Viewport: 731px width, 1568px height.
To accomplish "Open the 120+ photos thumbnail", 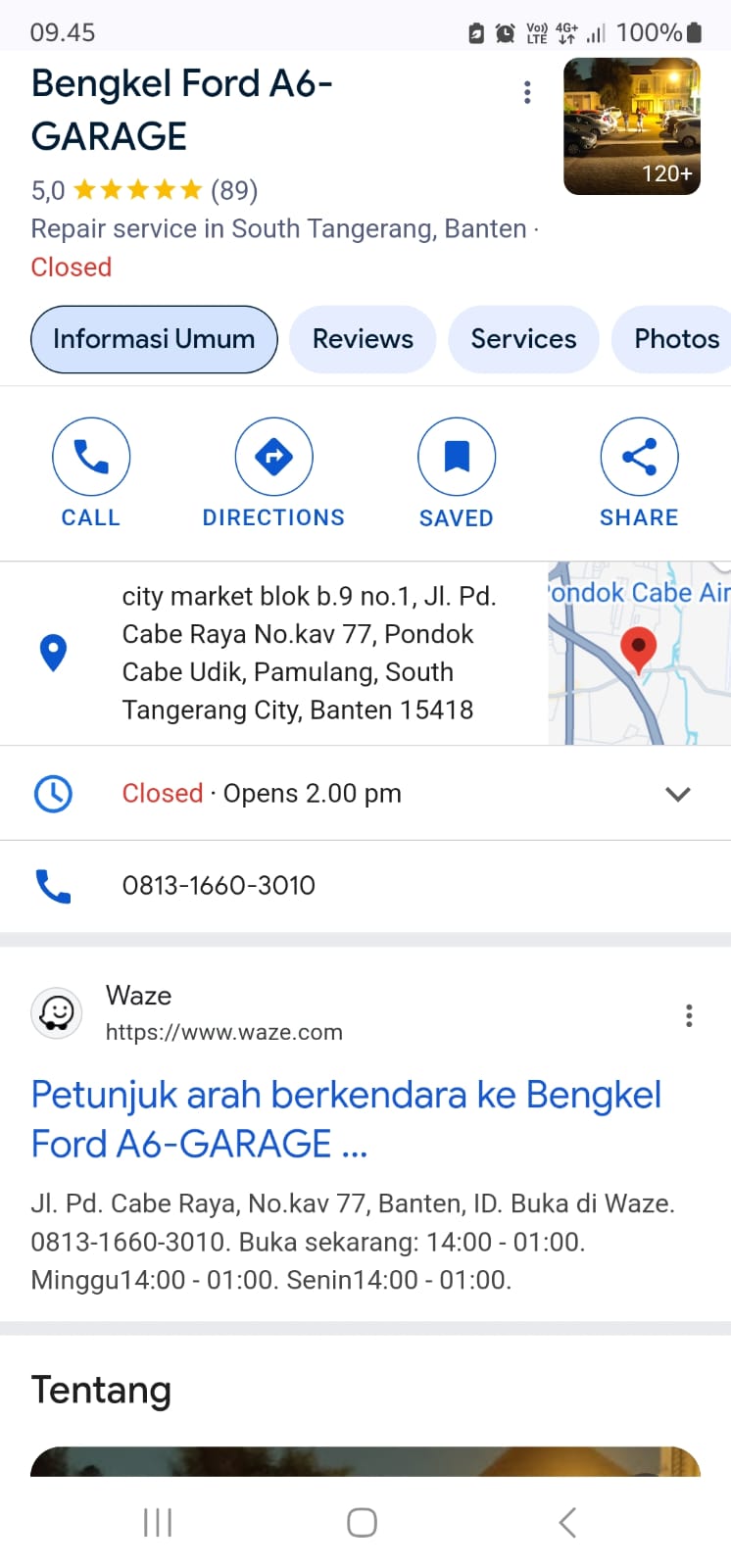I will point(631,126).
